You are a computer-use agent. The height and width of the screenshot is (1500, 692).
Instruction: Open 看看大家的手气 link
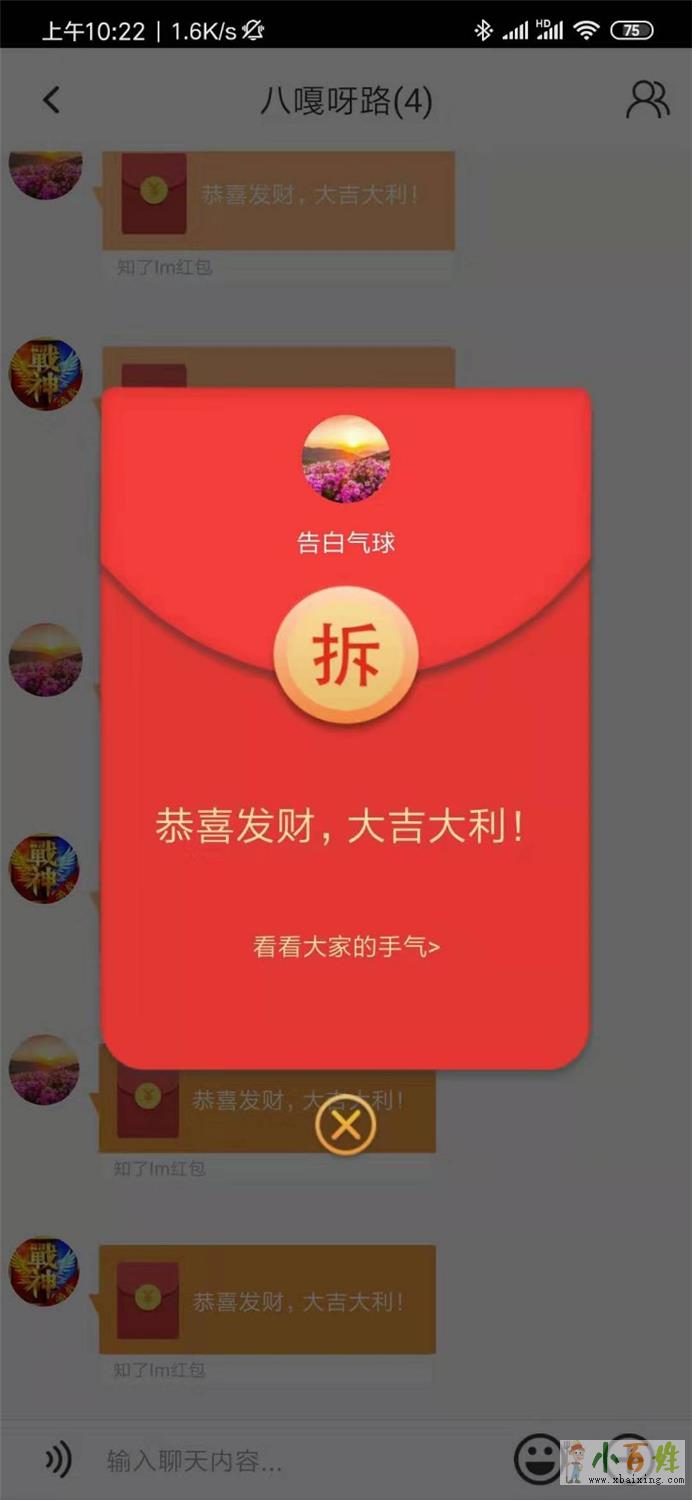pos(346,946)
